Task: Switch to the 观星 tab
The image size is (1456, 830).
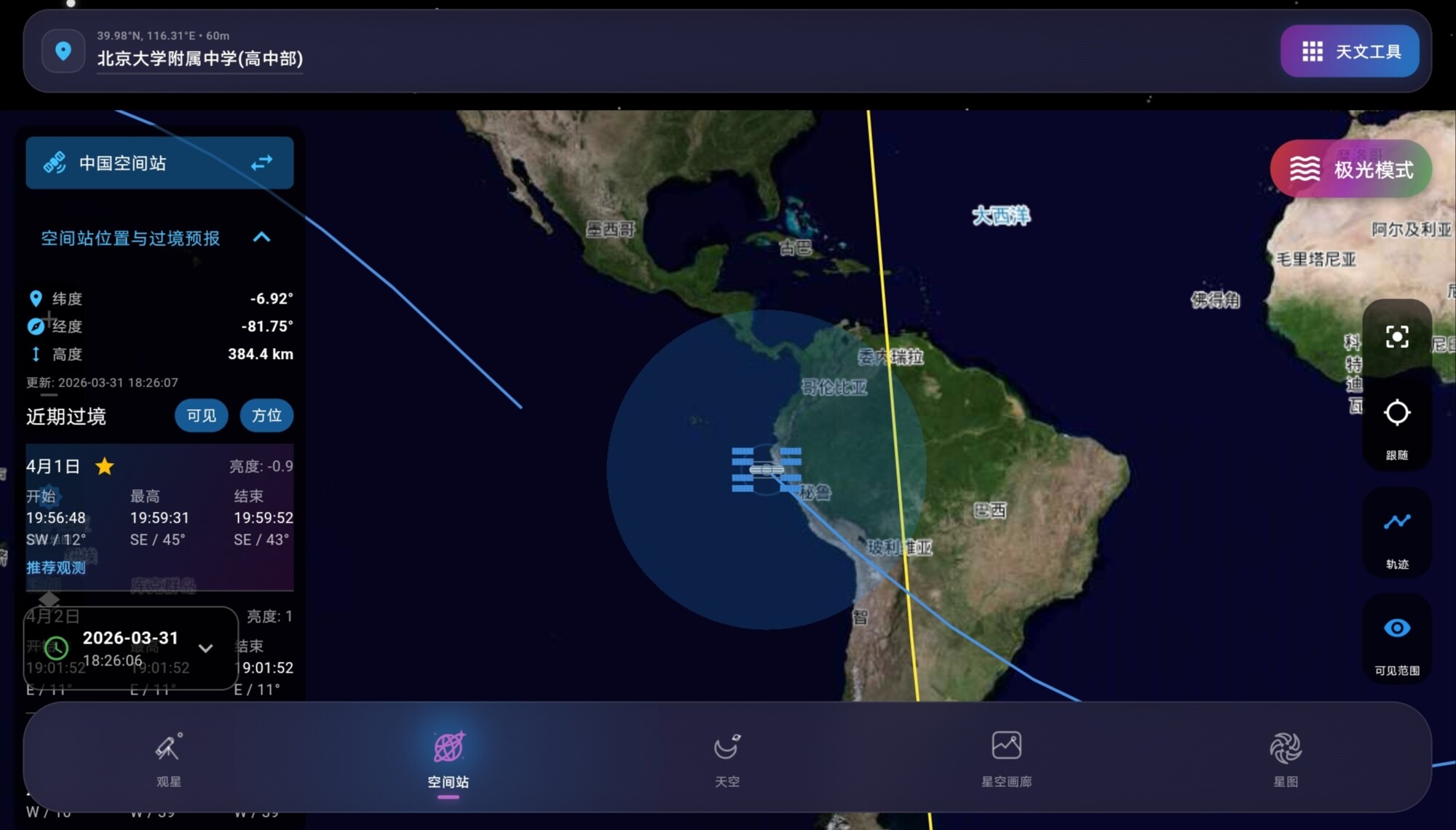Action: (168, 759)
